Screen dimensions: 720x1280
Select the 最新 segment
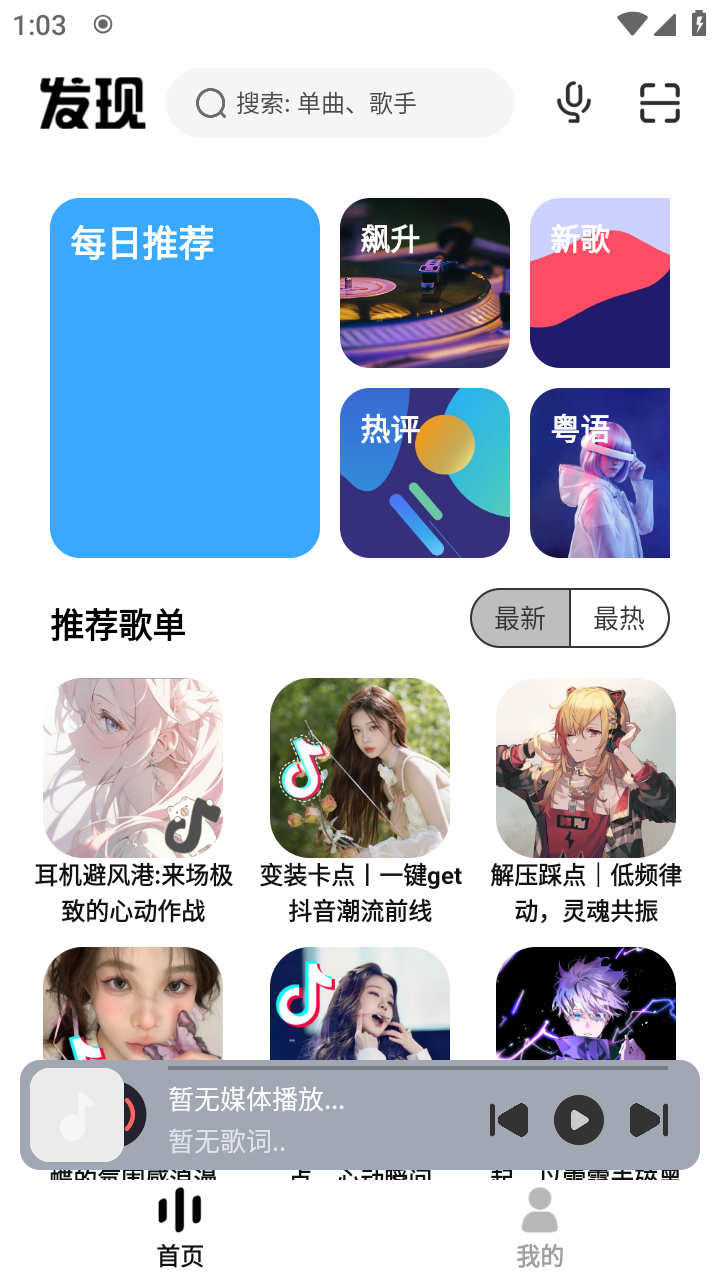(x=521, y=619)
